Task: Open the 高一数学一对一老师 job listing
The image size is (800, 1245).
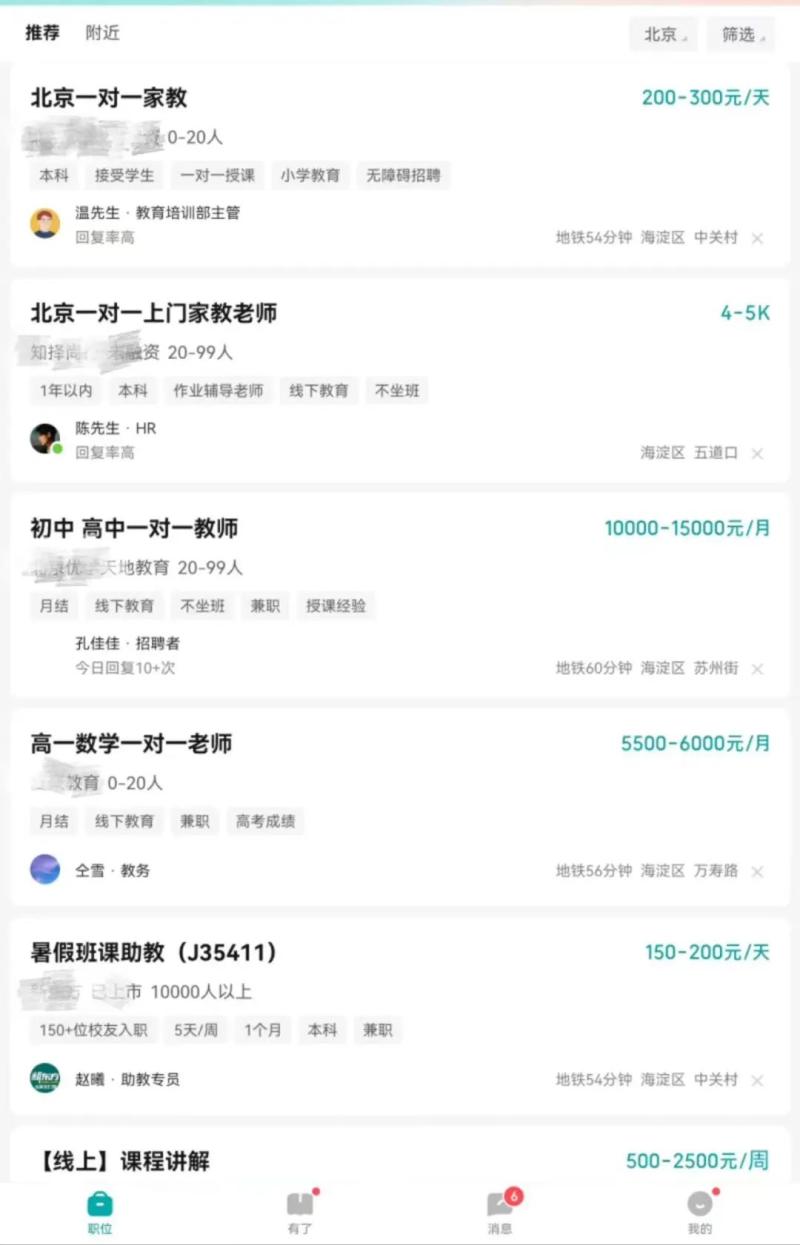Action: 131,744
